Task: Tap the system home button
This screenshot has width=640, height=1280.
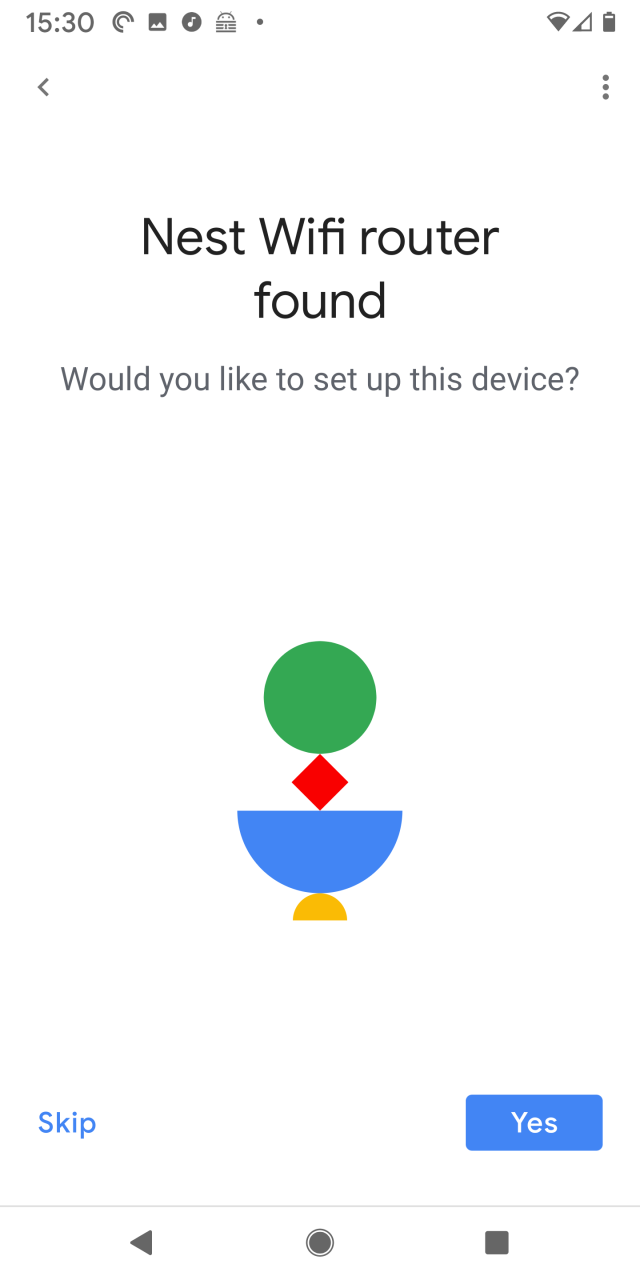Action: [320, 1243]
